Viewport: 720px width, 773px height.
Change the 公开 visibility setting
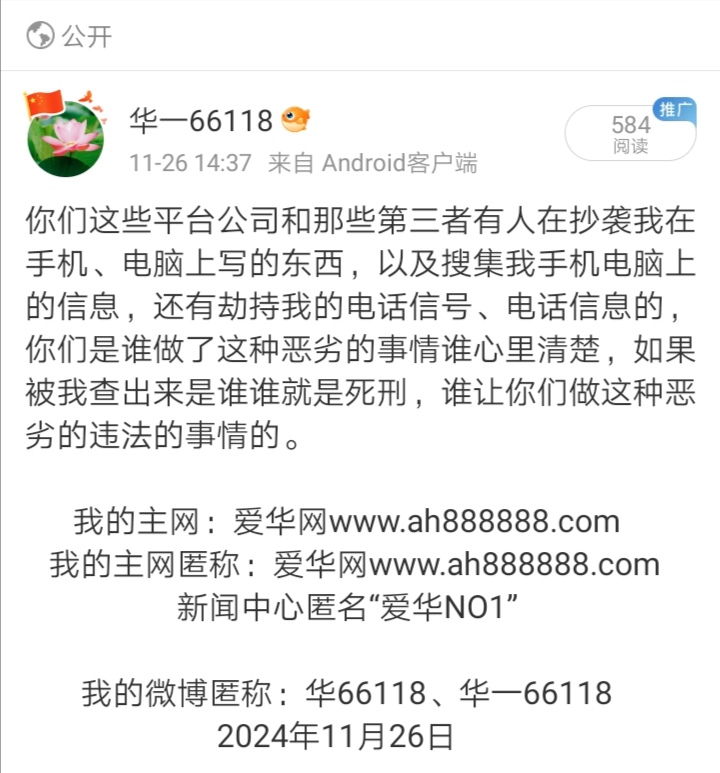point(70,36)
